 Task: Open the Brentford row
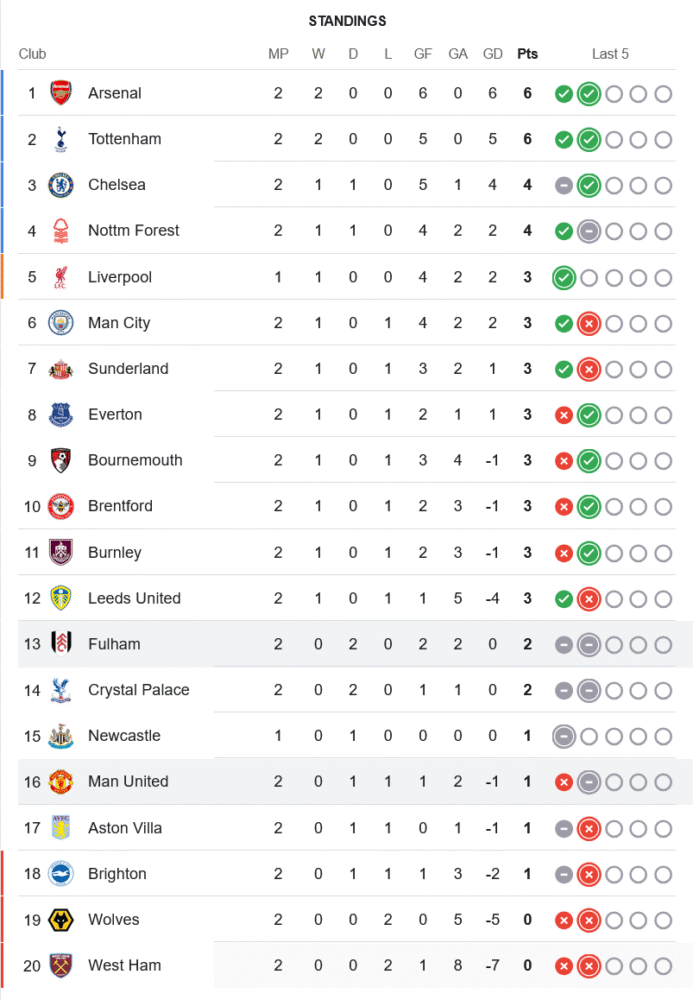(x=120, y=506)
